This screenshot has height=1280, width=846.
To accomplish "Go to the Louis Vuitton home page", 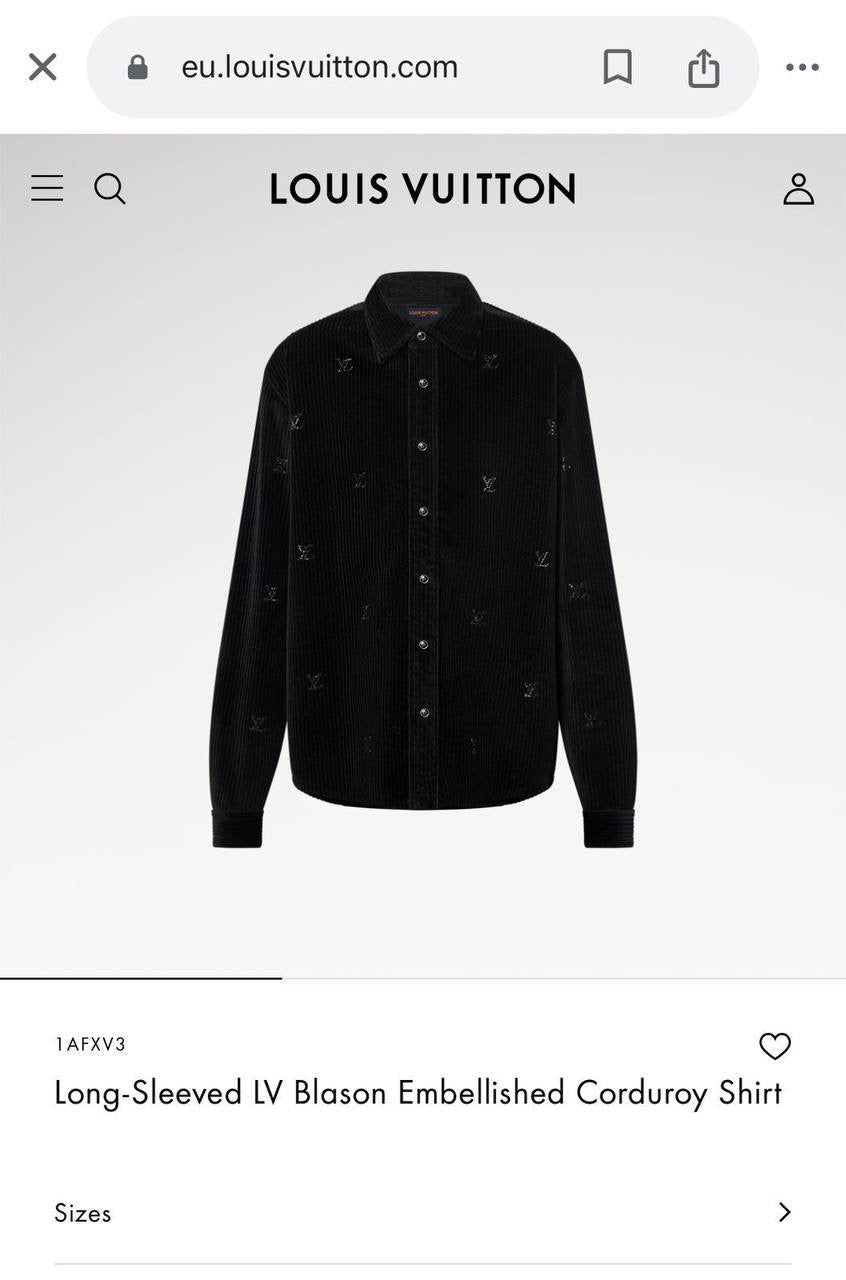I will 422,189.
